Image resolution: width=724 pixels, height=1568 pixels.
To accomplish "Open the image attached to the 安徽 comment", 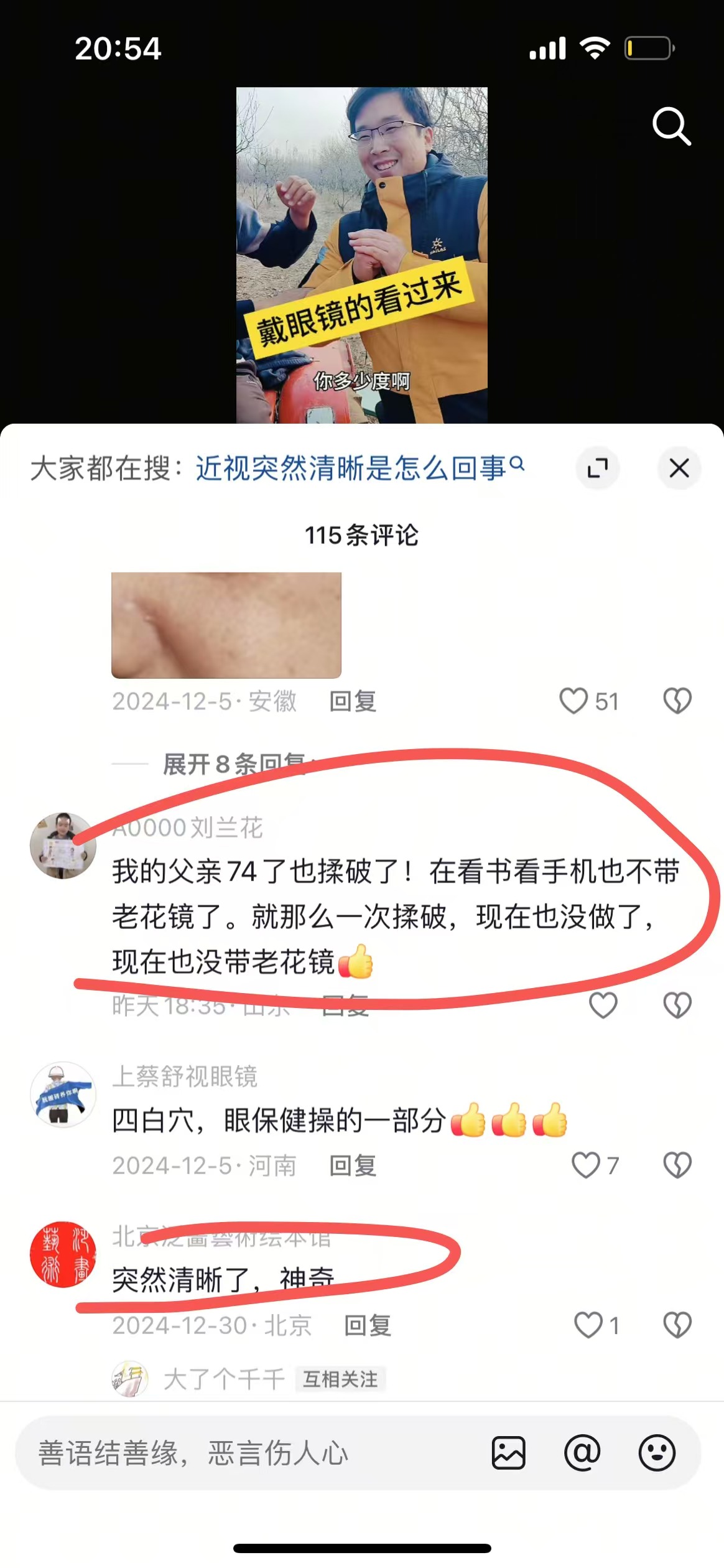I will coord(226,625).
